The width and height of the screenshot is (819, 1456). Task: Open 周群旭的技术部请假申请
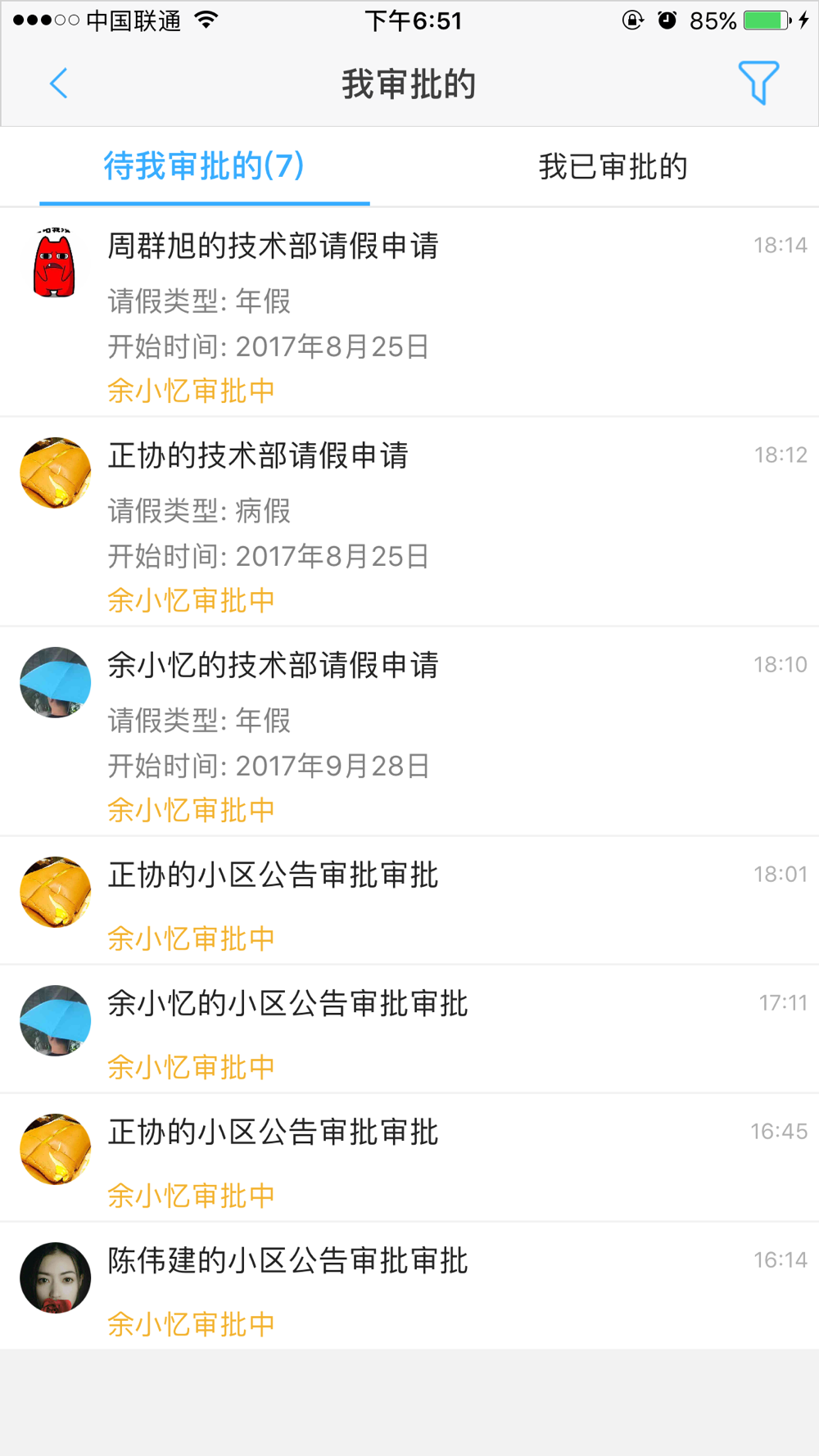409,312
